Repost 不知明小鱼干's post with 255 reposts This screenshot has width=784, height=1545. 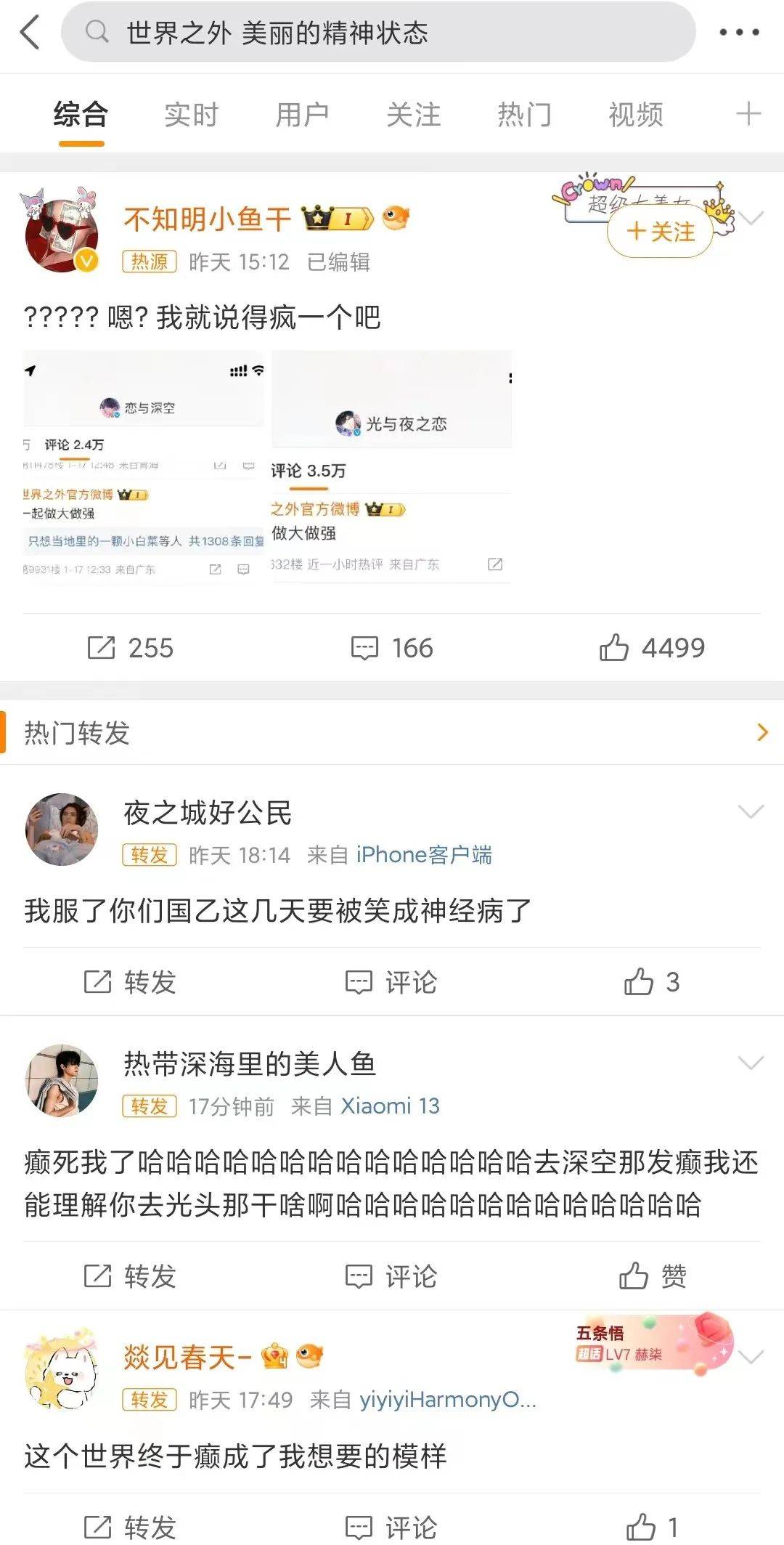click(131, 648)
